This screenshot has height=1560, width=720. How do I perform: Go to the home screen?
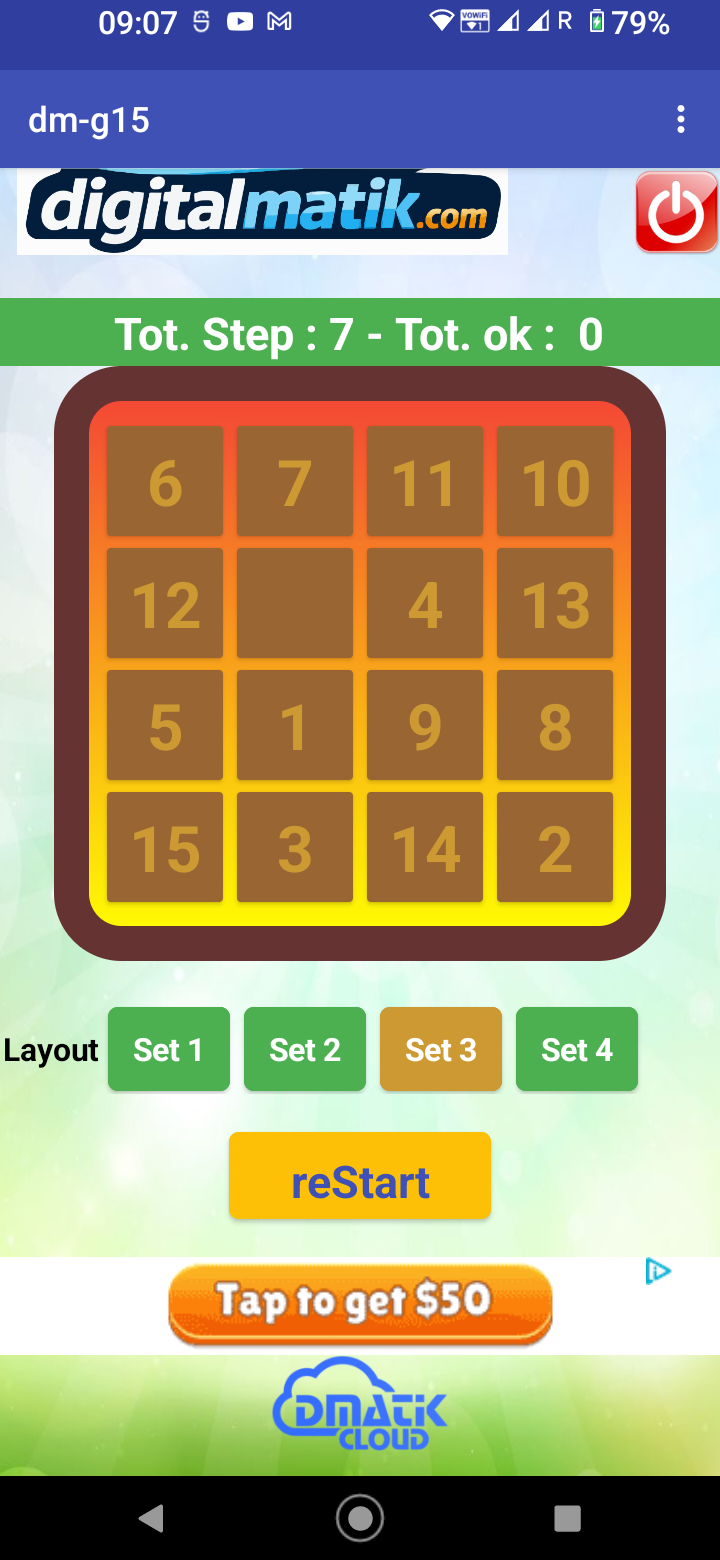(360, 1519)
